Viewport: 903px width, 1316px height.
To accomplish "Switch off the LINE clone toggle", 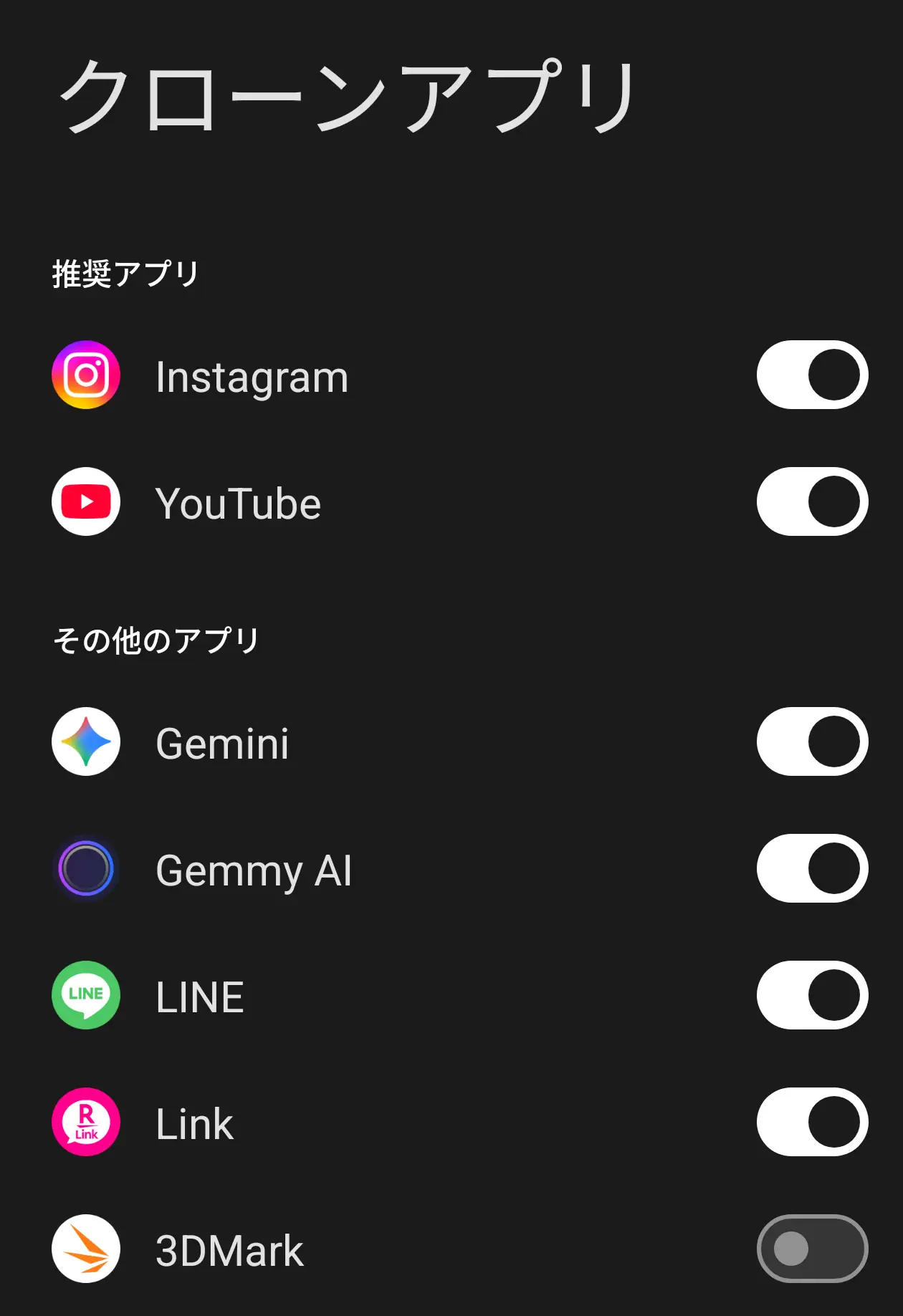I will 811,994.
